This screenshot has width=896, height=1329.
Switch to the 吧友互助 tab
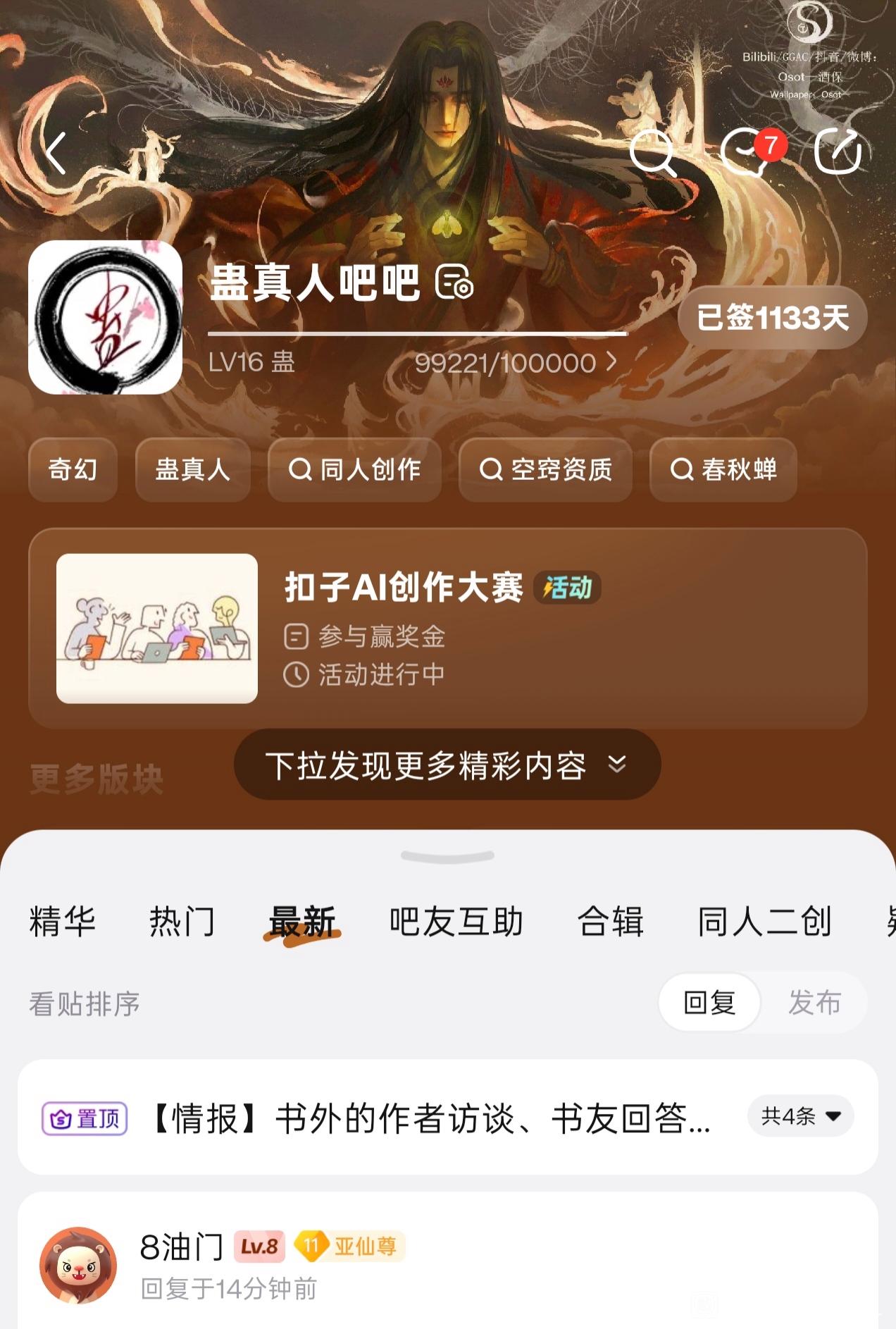[x=456, y=922]
